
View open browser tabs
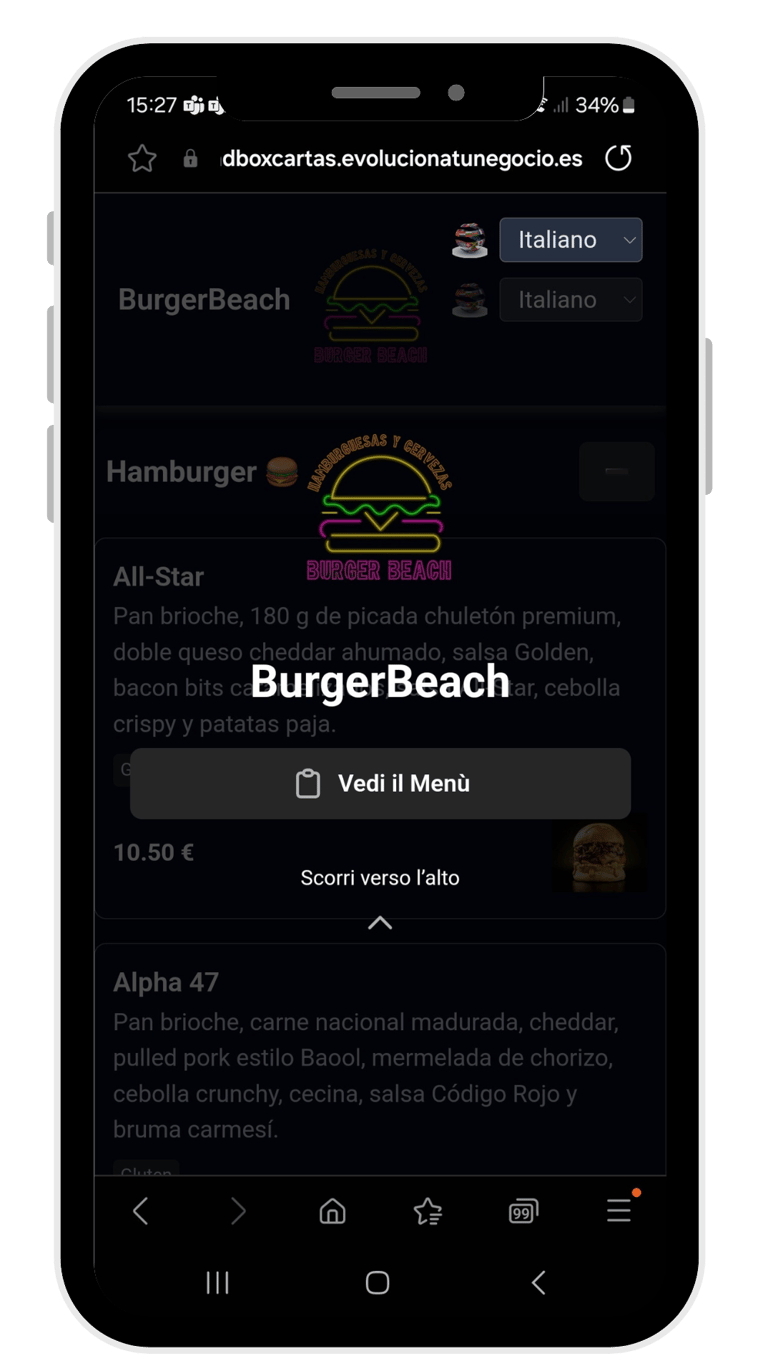(x=523, y=1211)
